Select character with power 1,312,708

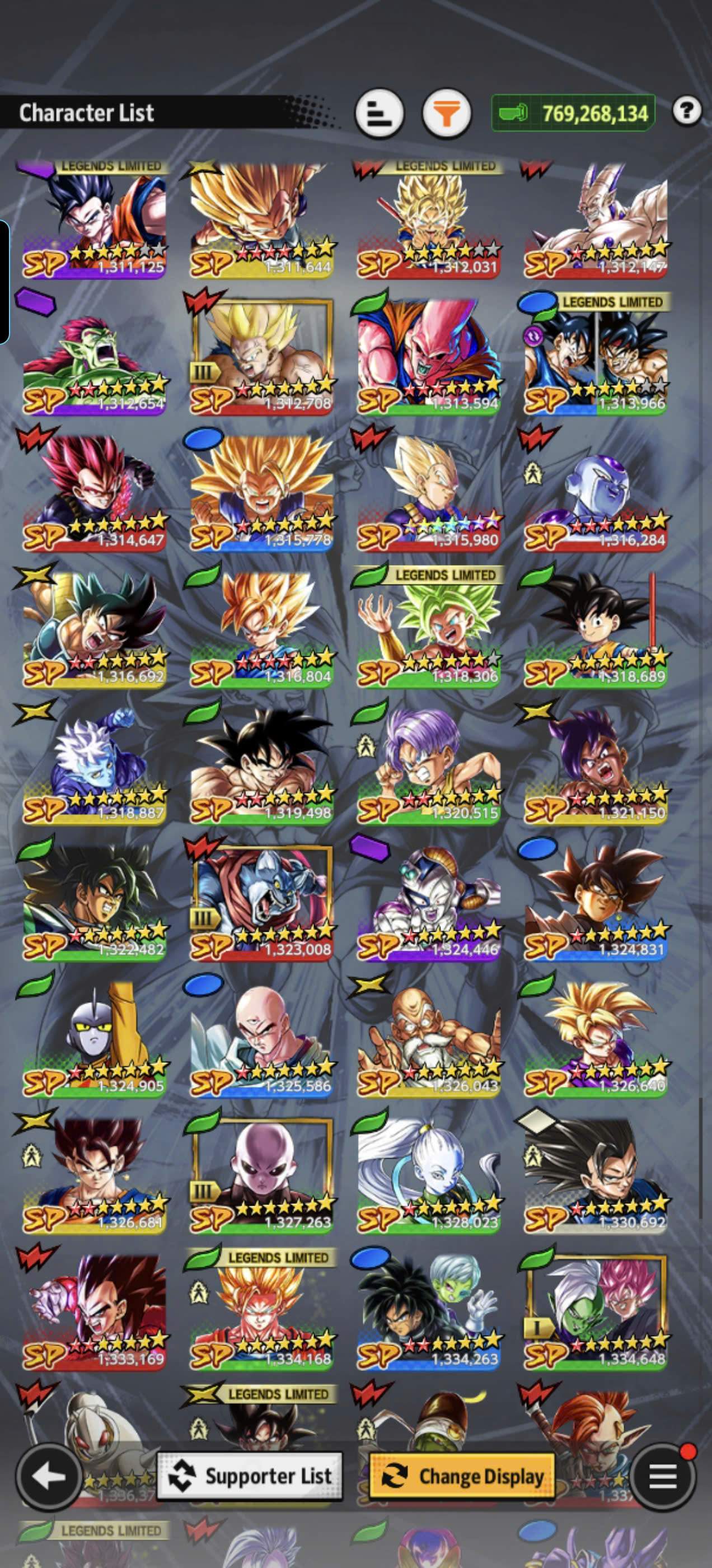(x=261, y=355)
